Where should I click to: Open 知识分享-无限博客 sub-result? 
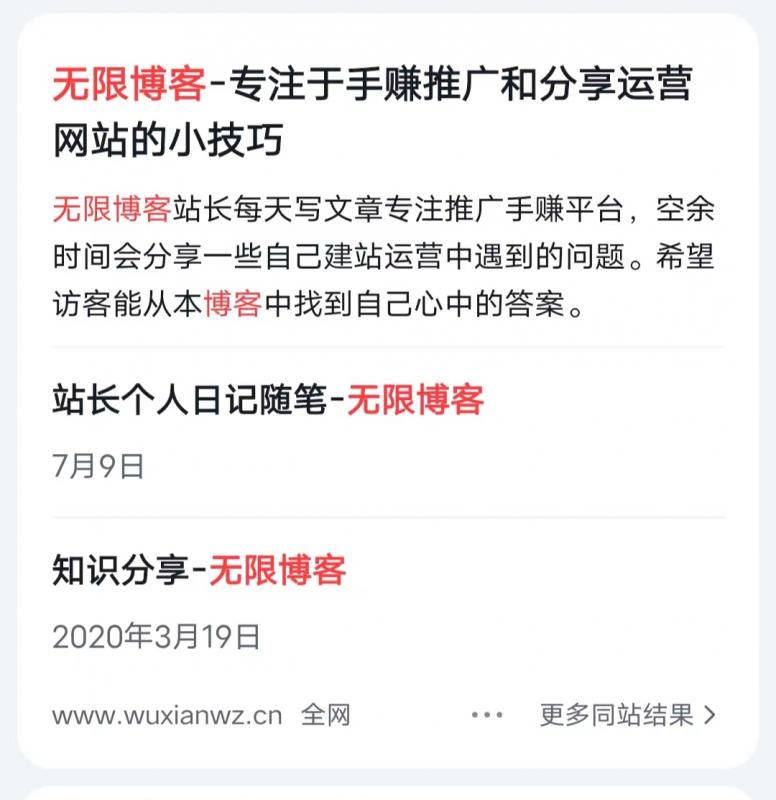[x=199, y=571]
